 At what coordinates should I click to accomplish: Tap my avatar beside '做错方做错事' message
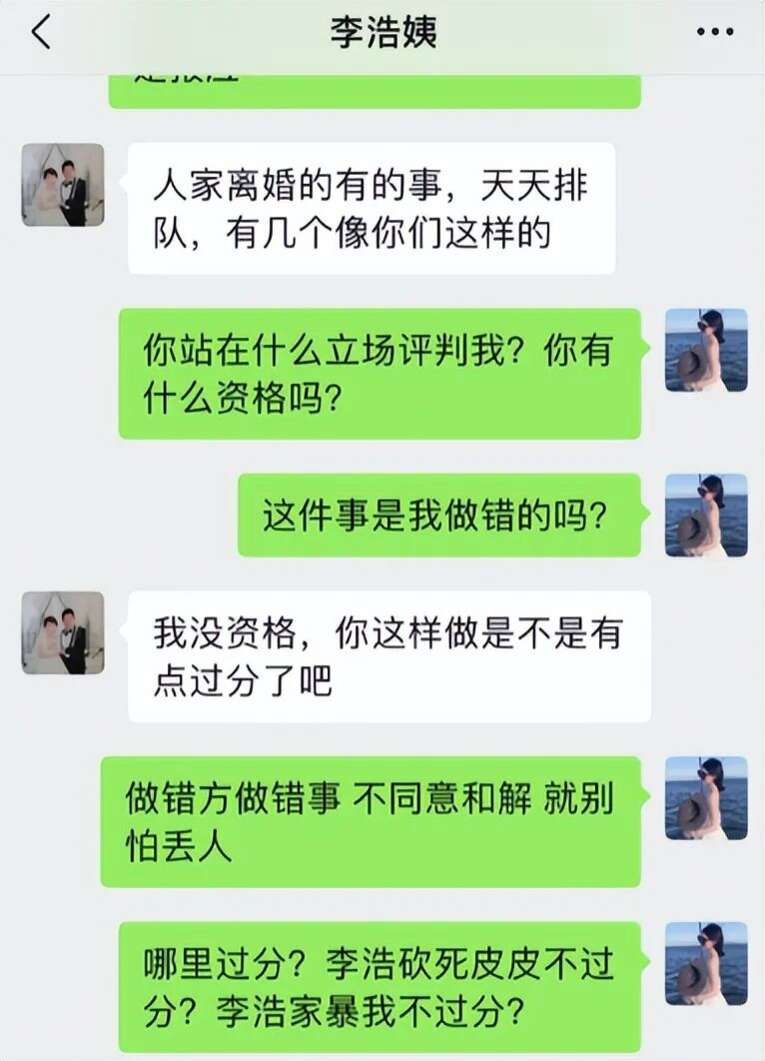706,798
